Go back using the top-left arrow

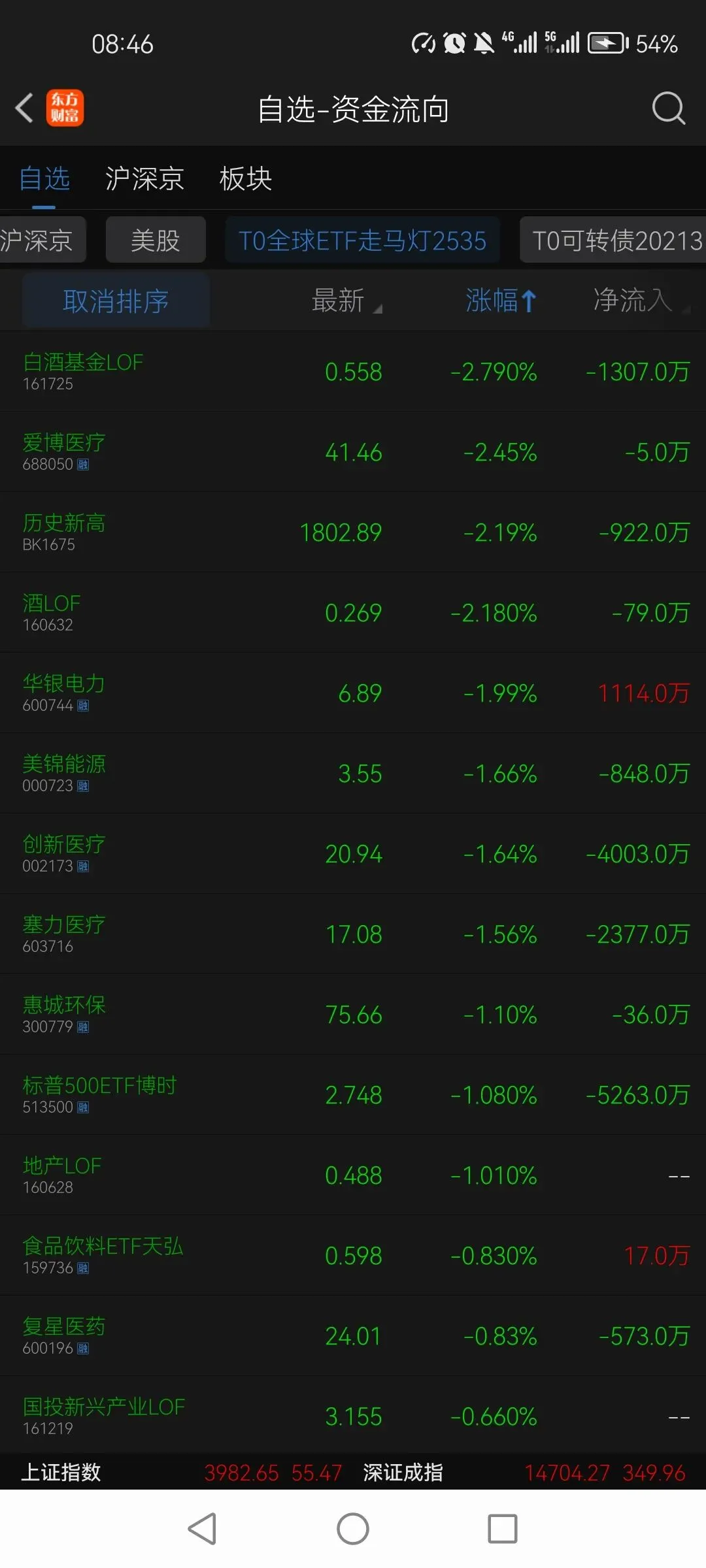click(25, 108)
